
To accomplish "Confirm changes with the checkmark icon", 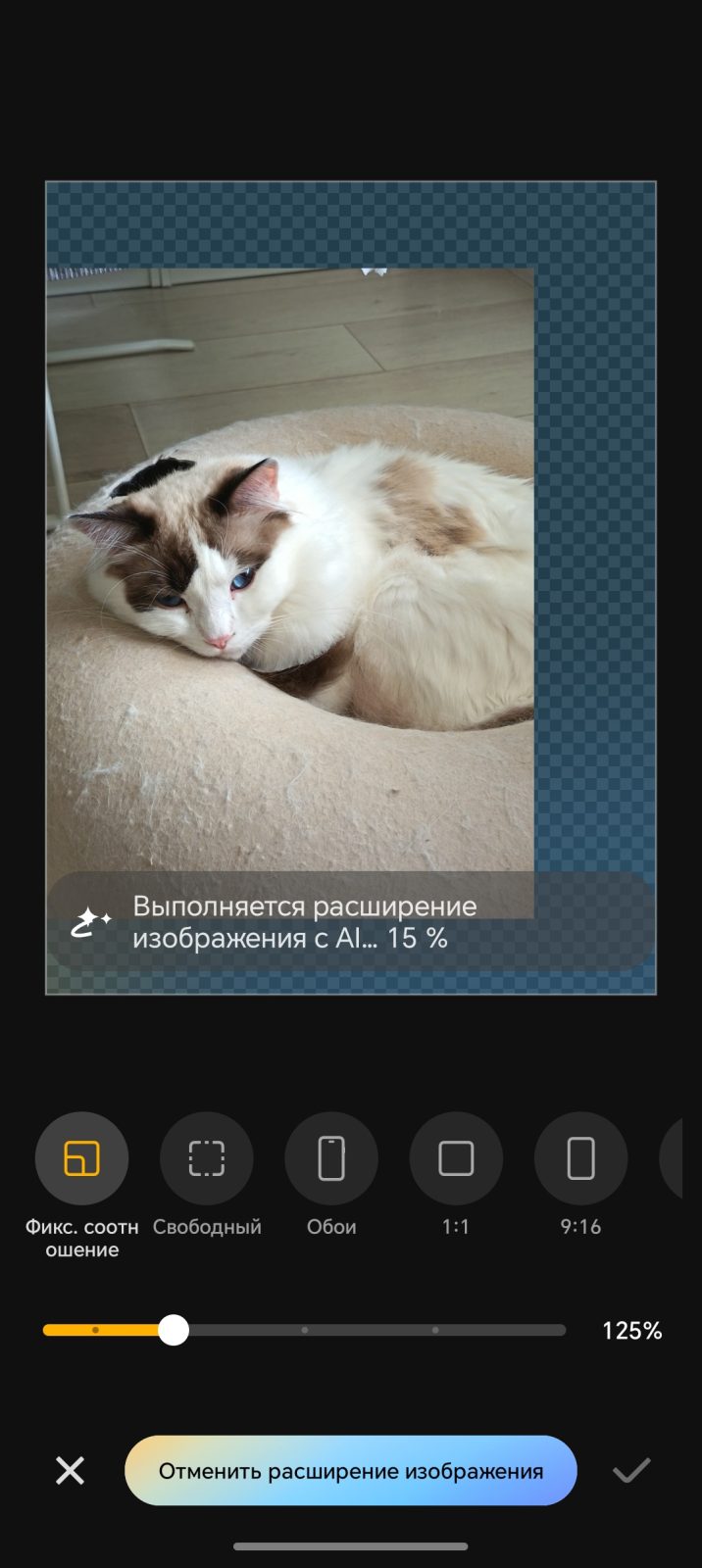I will pos(631,1470).
